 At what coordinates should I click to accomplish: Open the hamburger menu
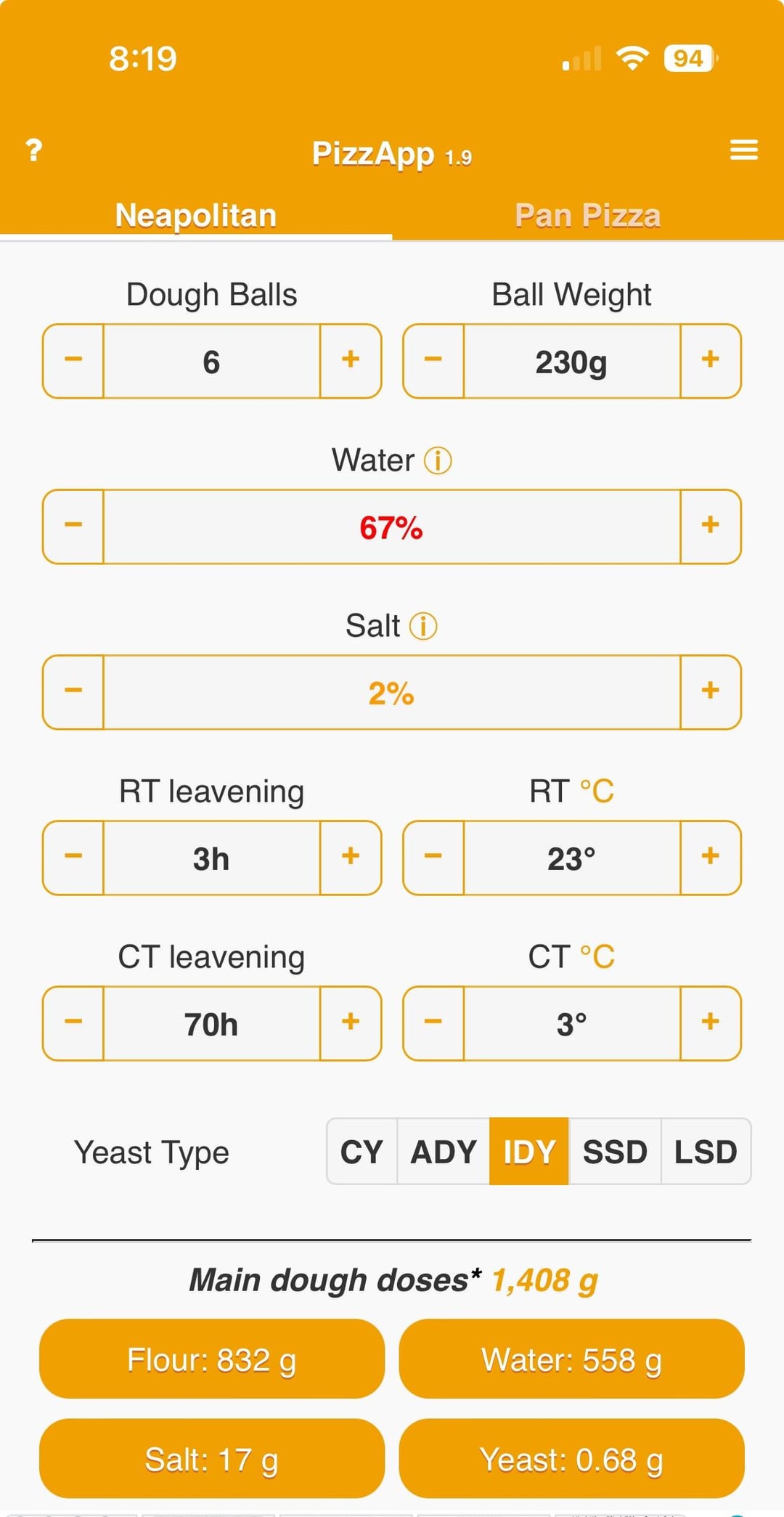pos(743,150)
